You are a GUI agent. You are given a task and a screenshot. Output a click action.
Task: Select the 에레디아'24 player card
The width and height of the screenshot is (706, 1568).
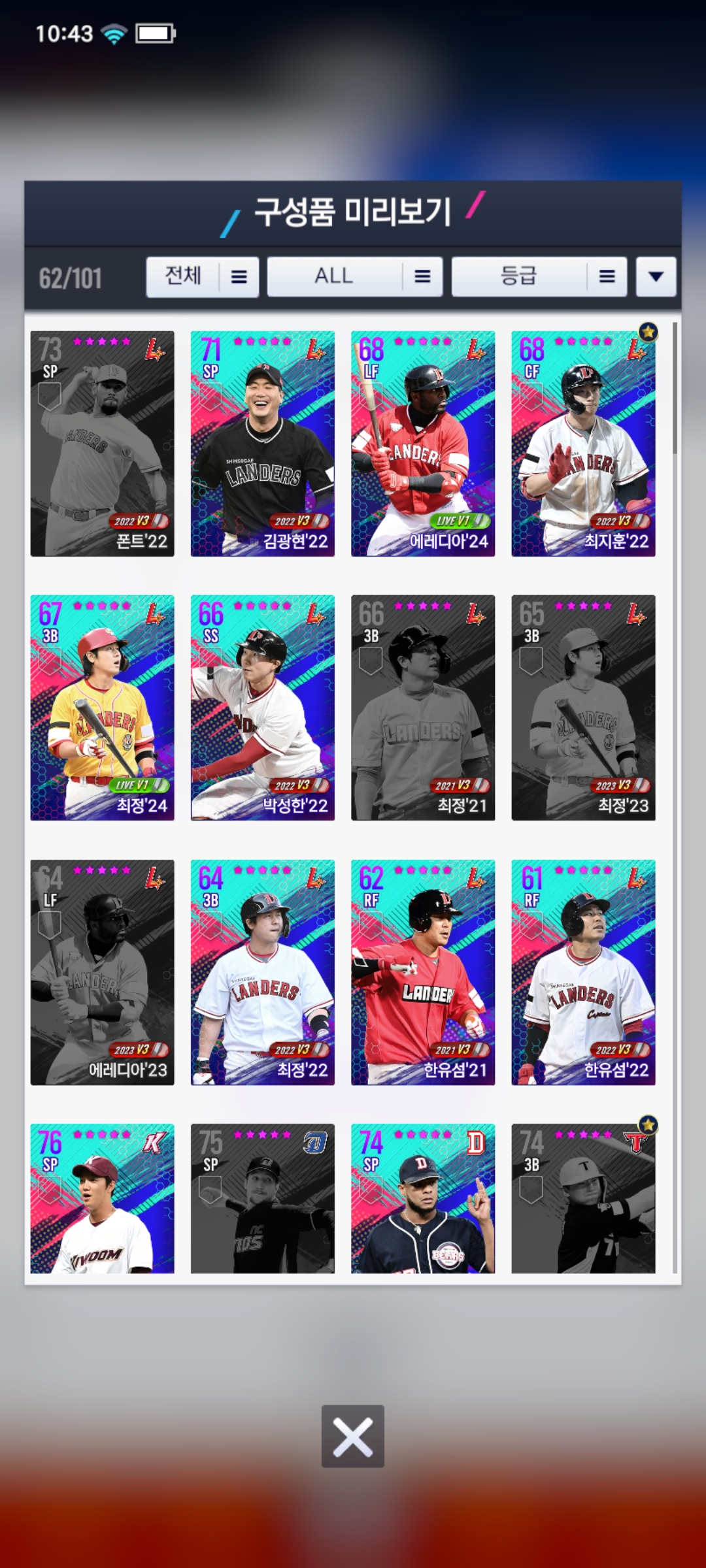tap(422, 444)
